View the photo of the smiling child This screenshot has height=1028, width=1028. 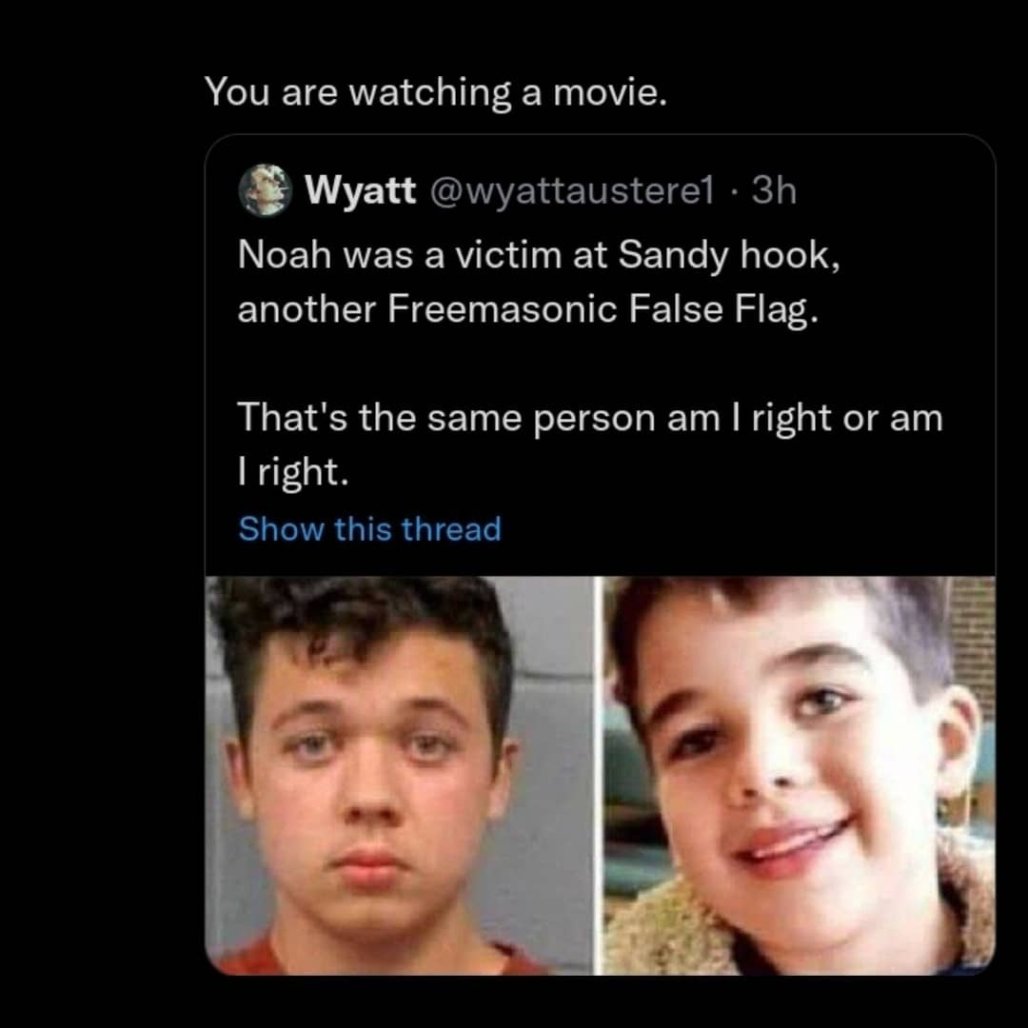pyautogui.click(x=799, y=775)
